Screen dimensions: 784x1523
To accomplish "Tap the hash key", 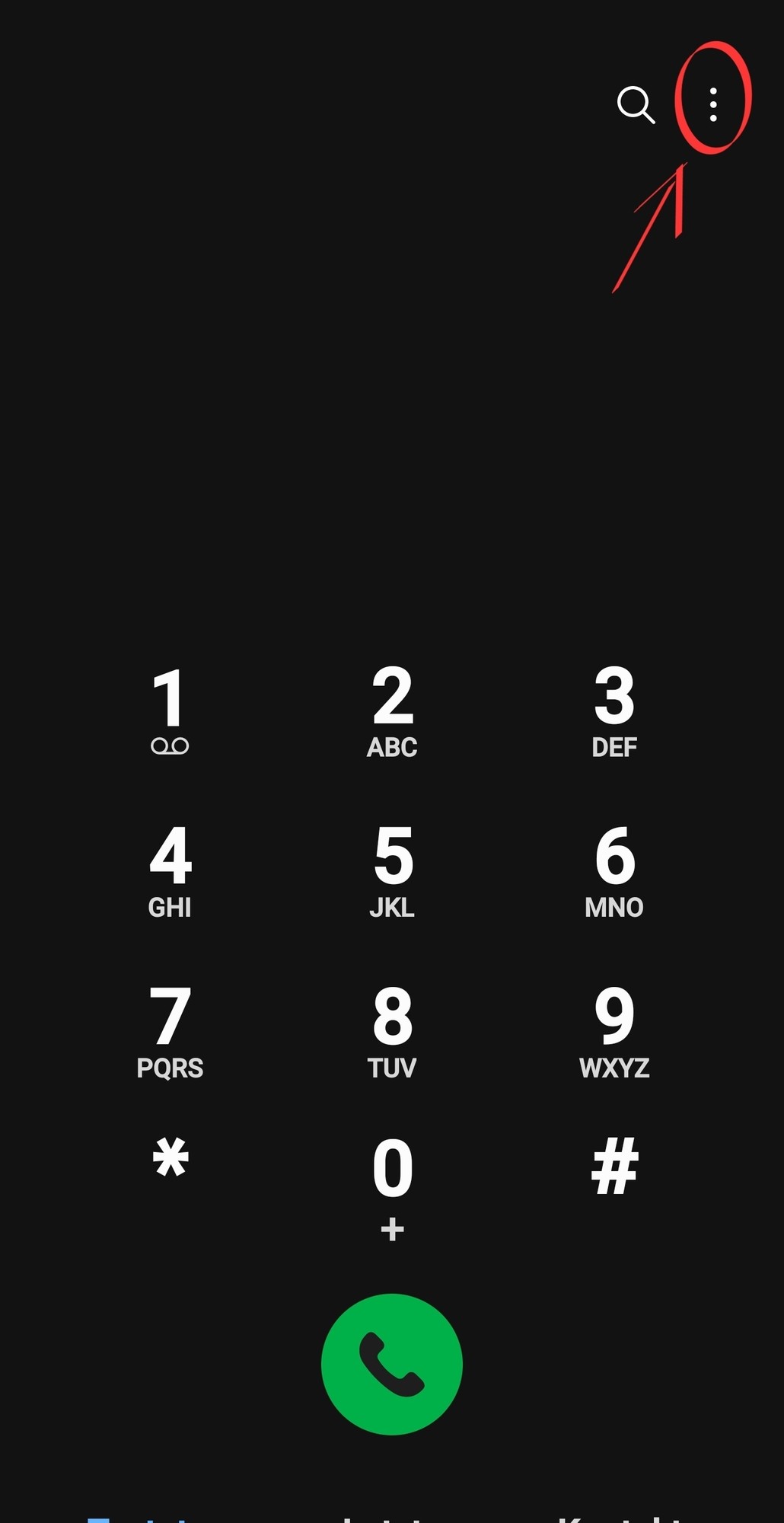I will (x=614, y=1165).
